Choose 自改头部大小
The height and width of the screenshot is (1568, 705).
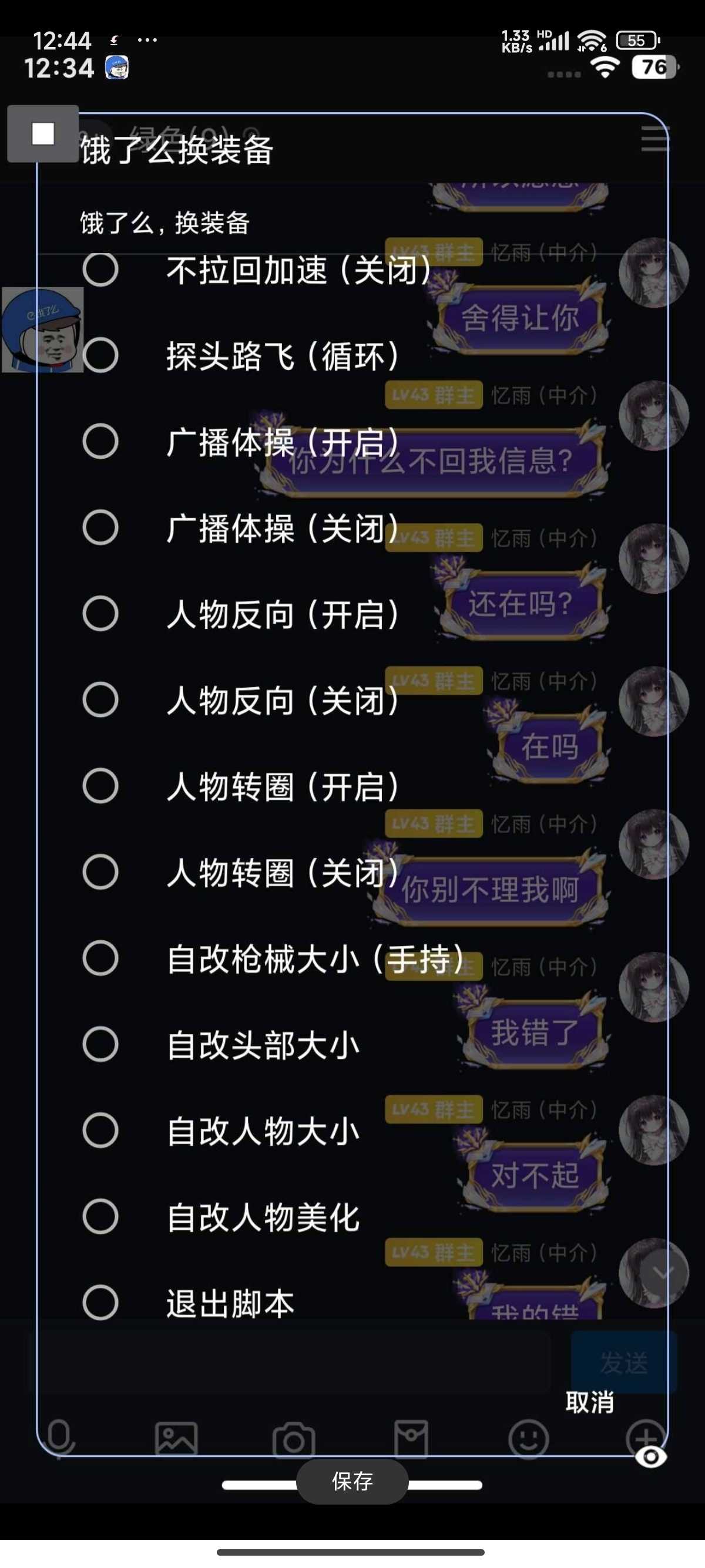pyautogui.click(x=100, y=1045)
